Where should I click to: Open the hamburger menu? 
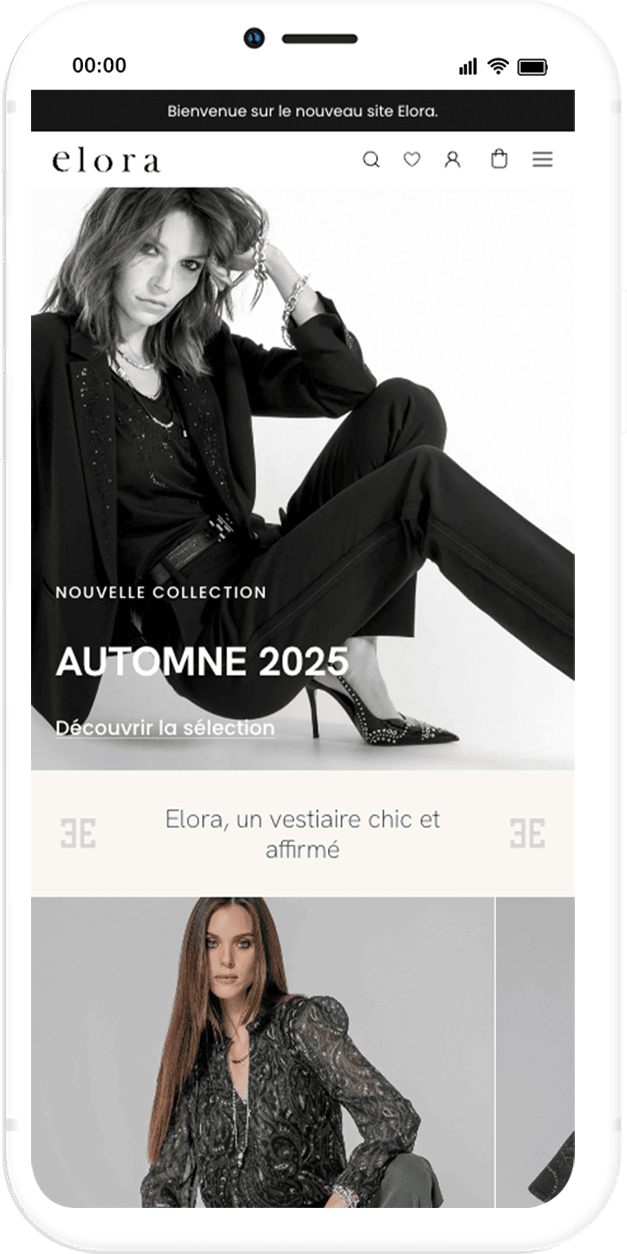tap(542, 160)
